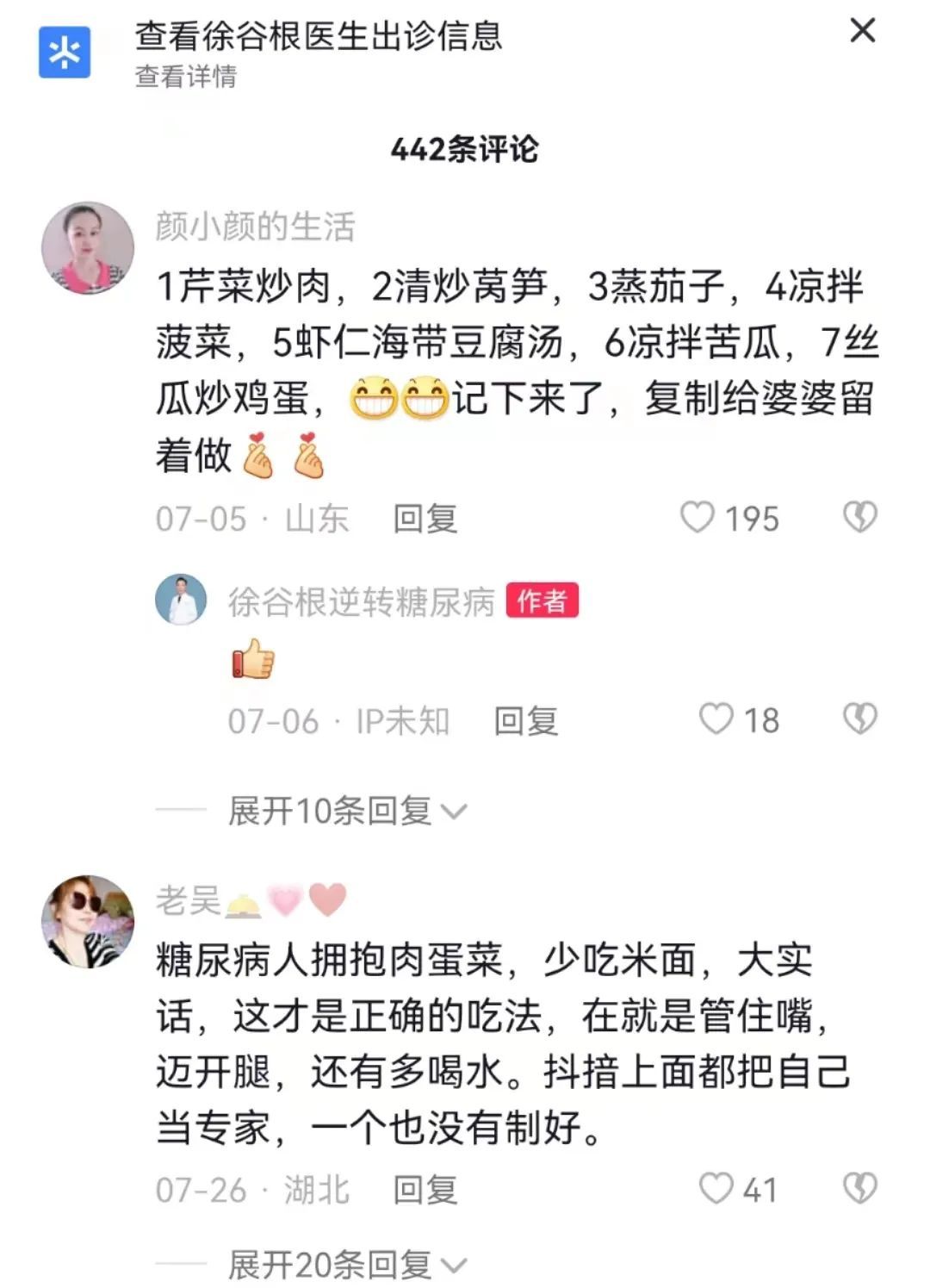
Task: Reply to 颜小颜的生活's comment
Action: [425, 519]
